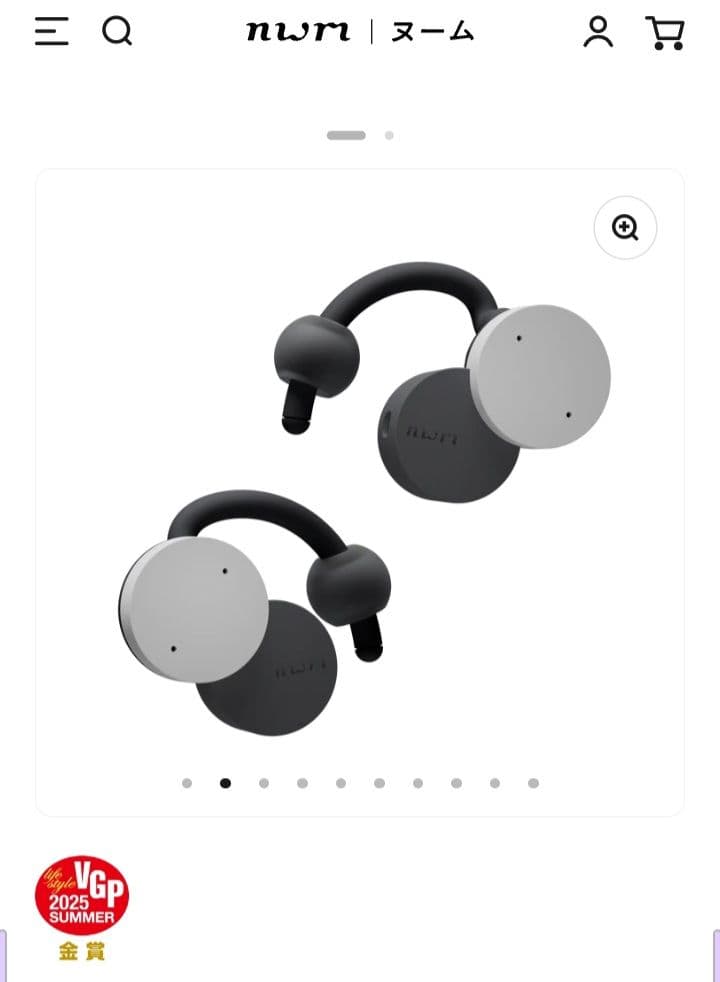This screenshot has height=982, width=720.
Task: Select the third gallery image dot
Action: [264, 783]
